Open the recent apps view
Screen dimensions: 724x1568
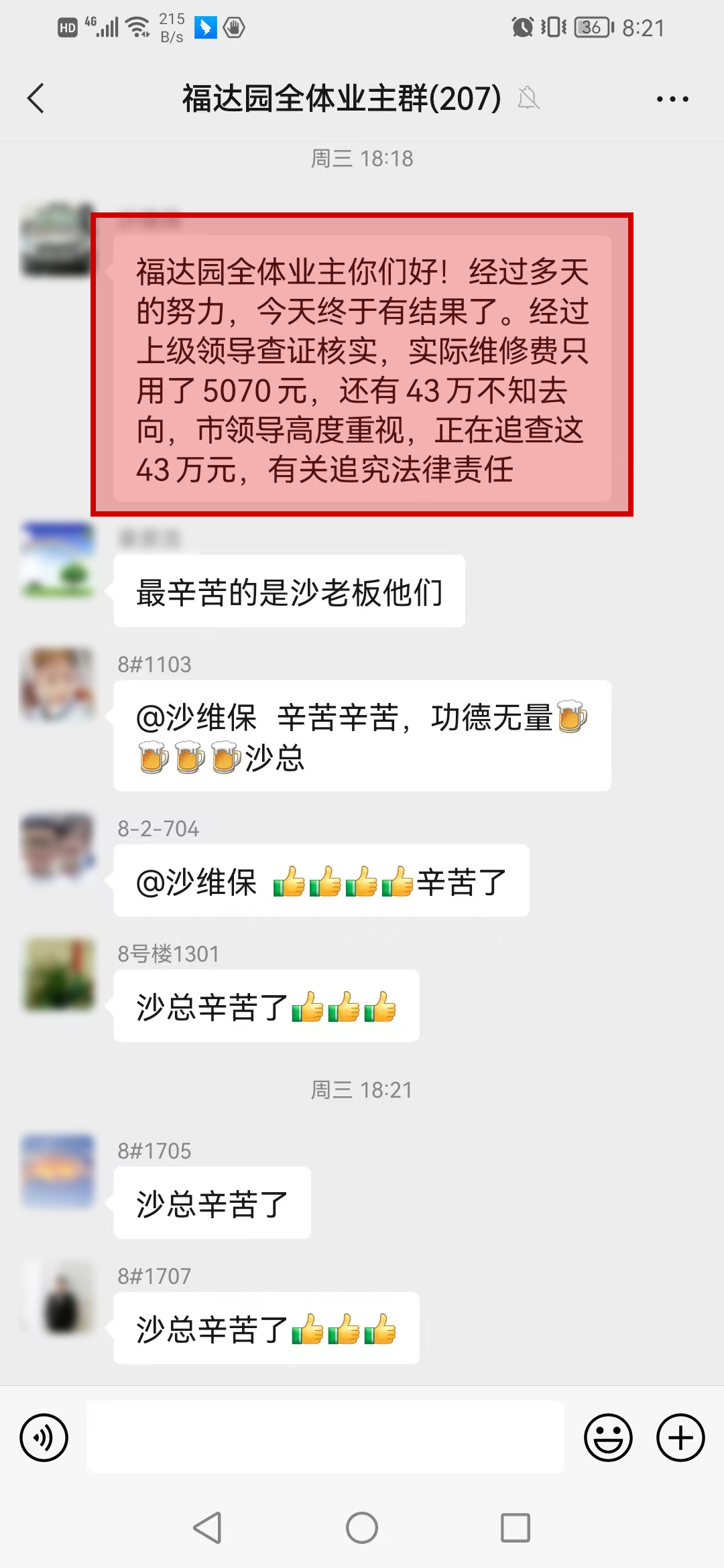(515, 1528)
